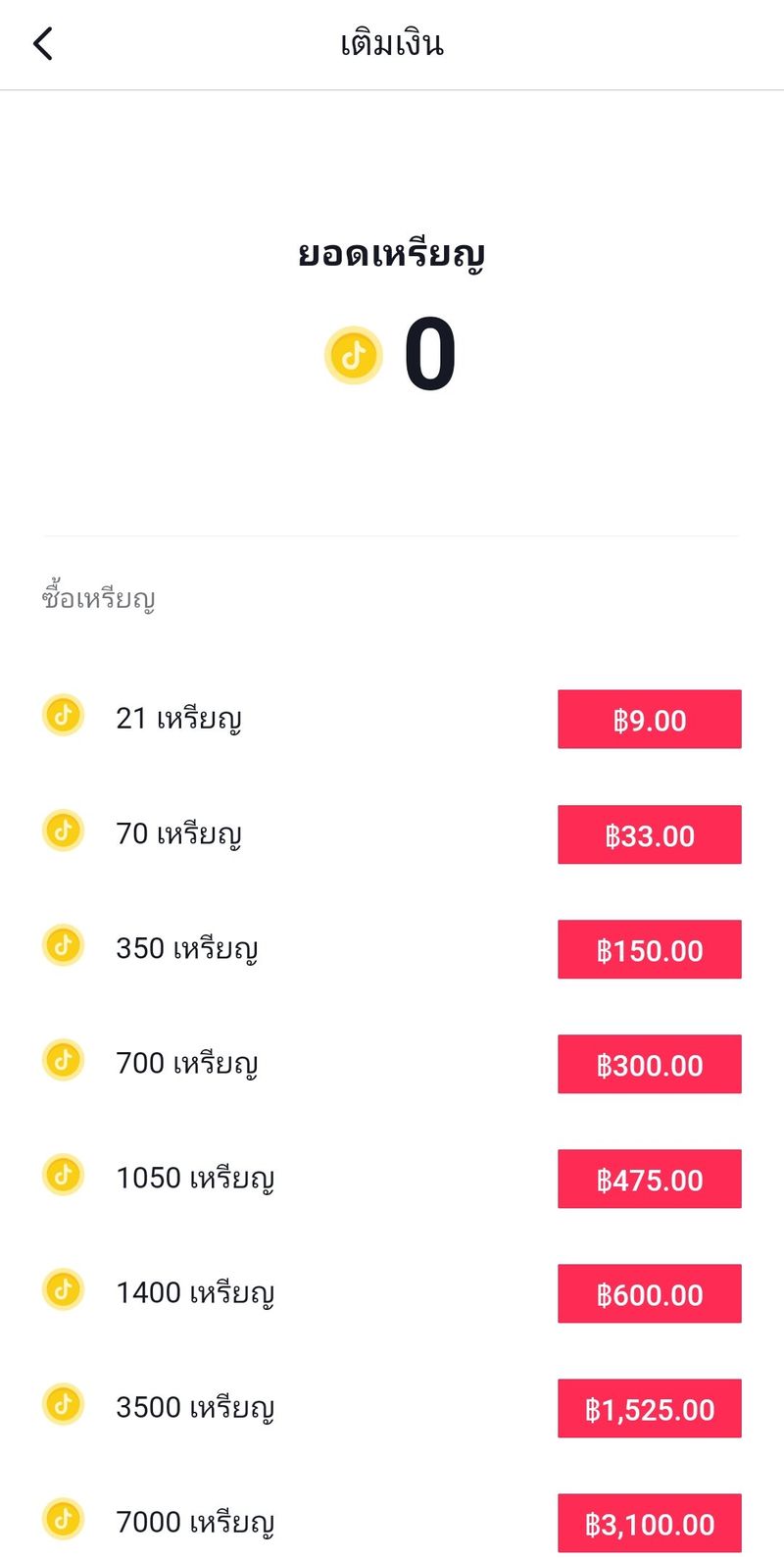Viewport: 784px width, 1559px height.
Task: Click the coin icon next to 3500 เหรียญ
Action: coord(62,1407)
